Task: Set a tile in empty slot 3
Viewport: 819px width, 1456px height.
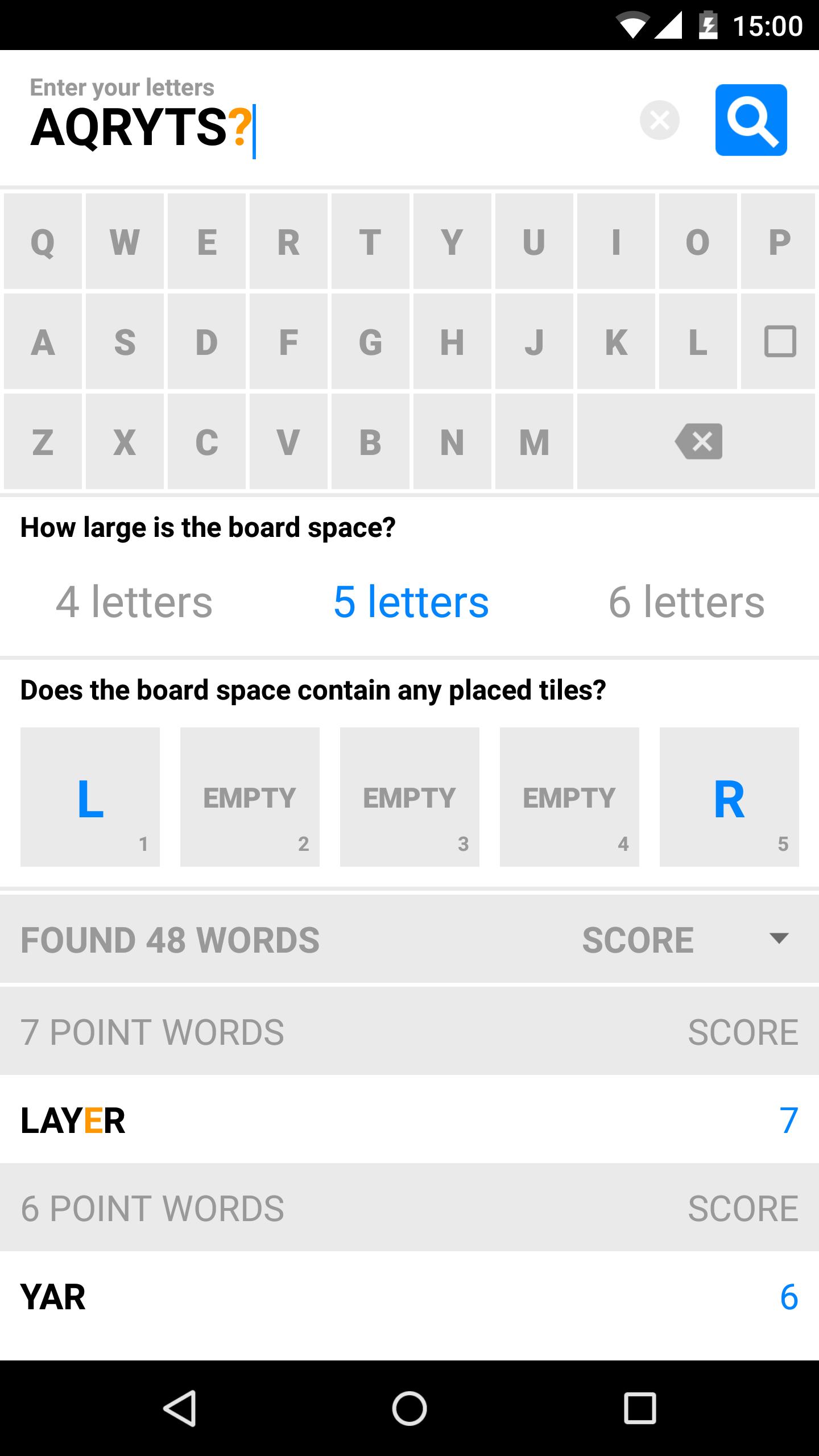Action: [409, 797]
